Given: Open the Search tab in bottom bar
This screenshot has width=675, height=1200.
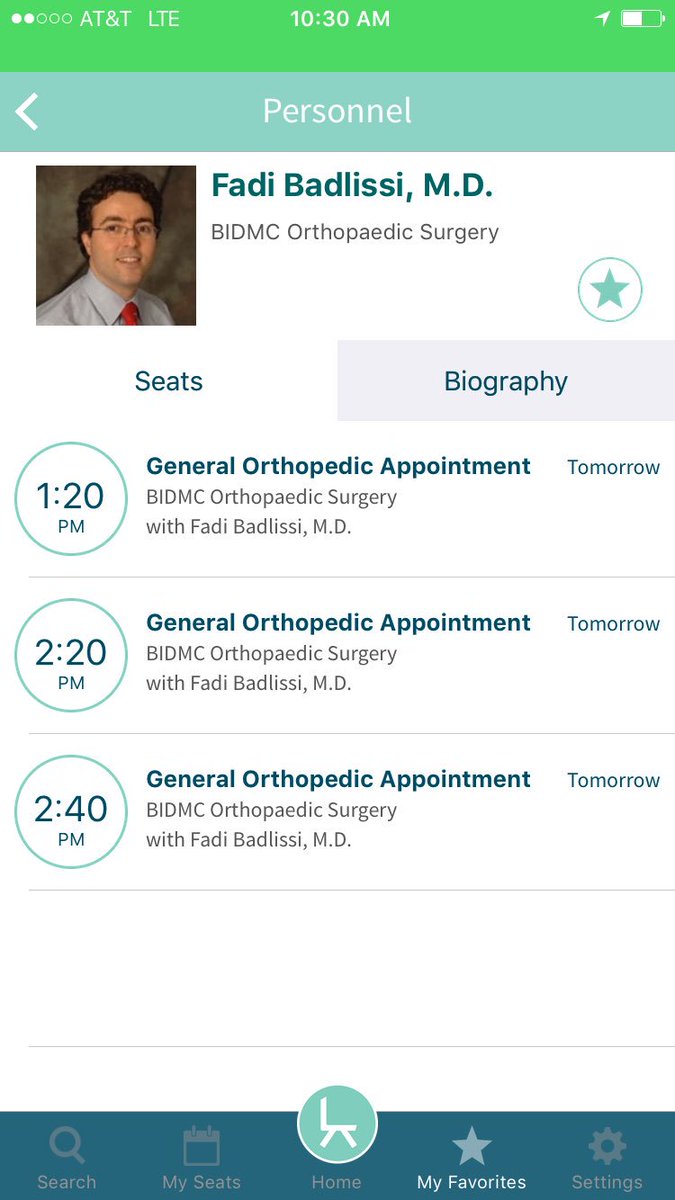Looking at the screenshot, I should (x=67, y=1157).
